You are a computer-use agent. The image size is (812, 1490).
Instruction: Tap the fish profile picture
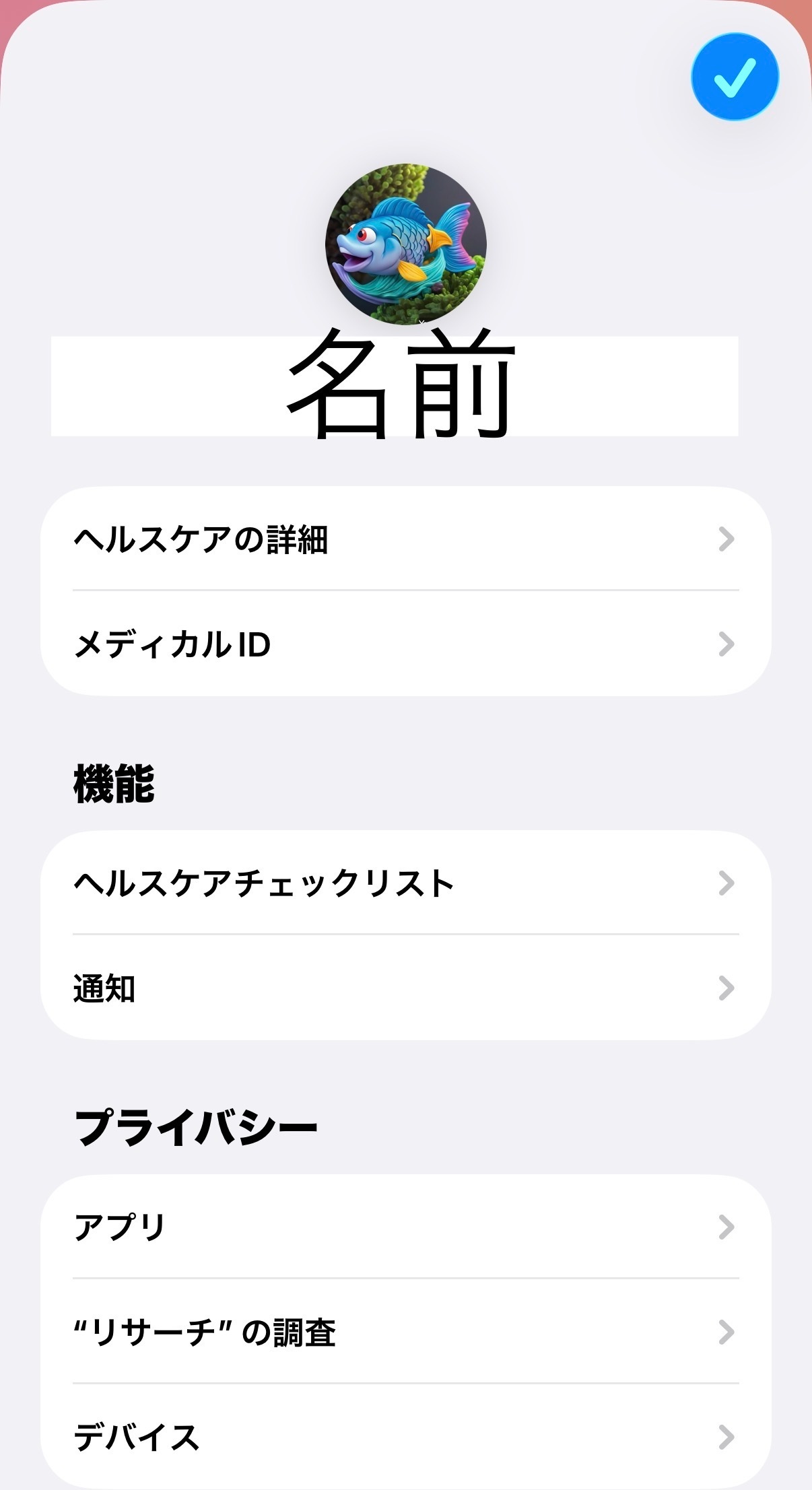click(405, 244)
